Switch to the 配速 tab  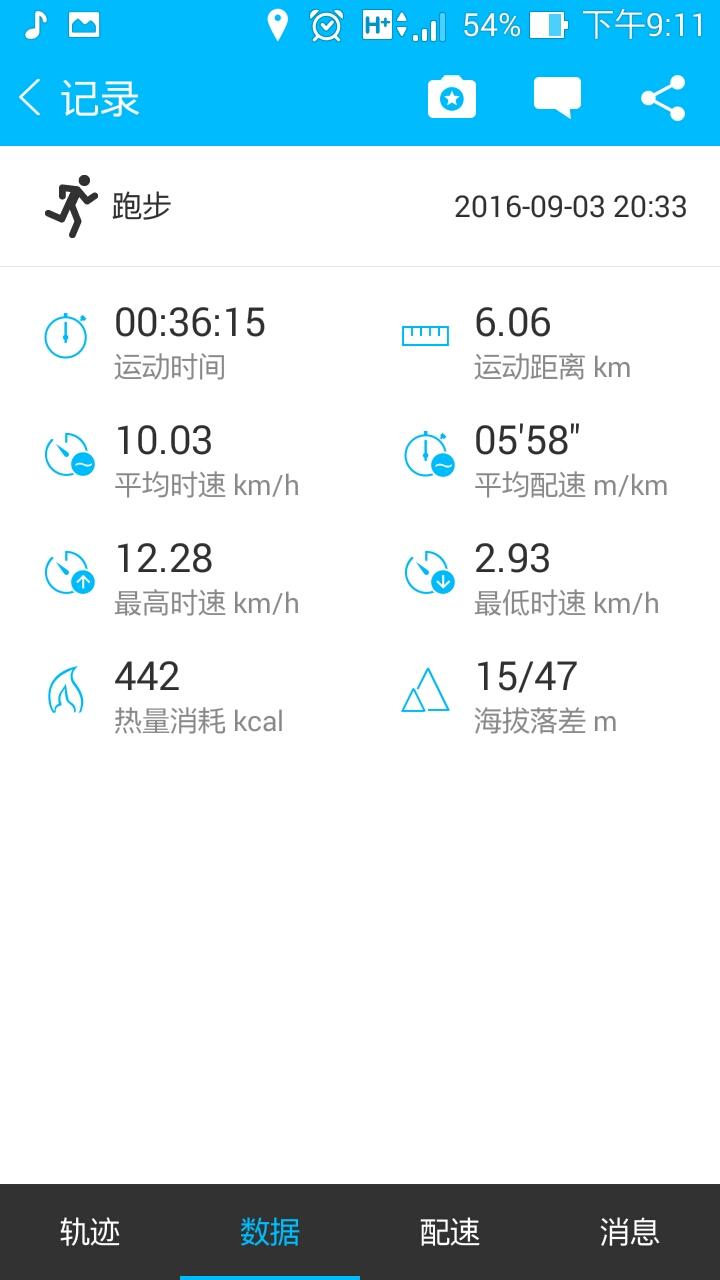tap(450, 1231)
